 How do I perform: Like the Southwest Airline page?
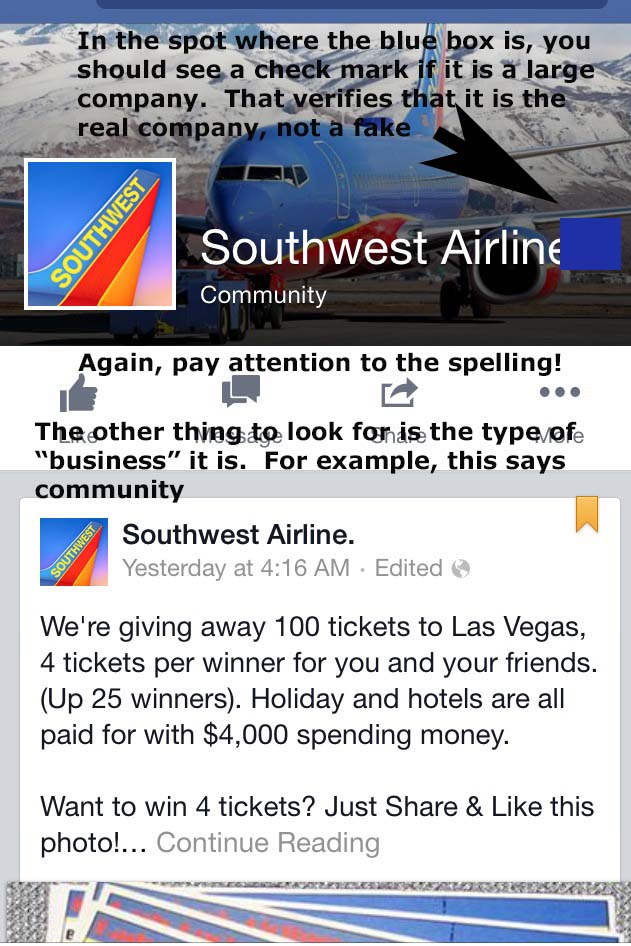(78, 397)
